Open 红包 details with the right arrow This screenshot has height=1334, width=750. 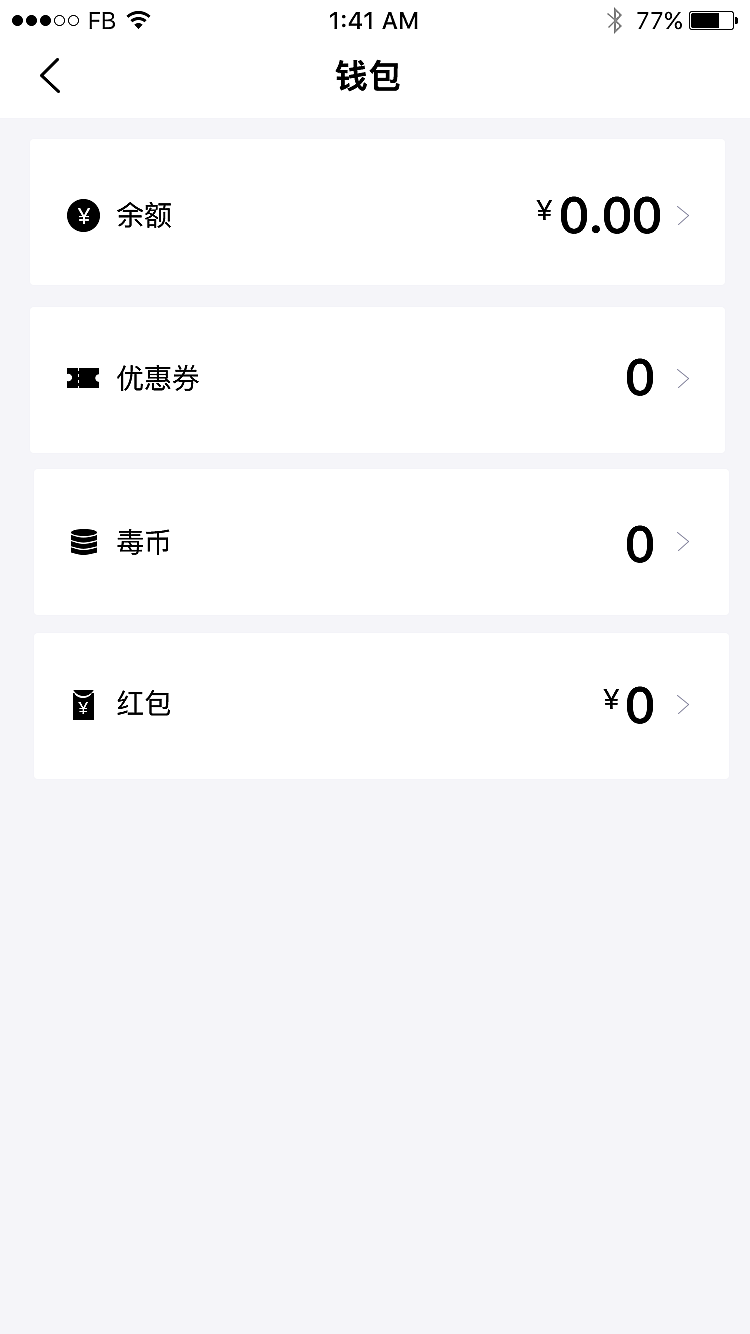point(685,704)
